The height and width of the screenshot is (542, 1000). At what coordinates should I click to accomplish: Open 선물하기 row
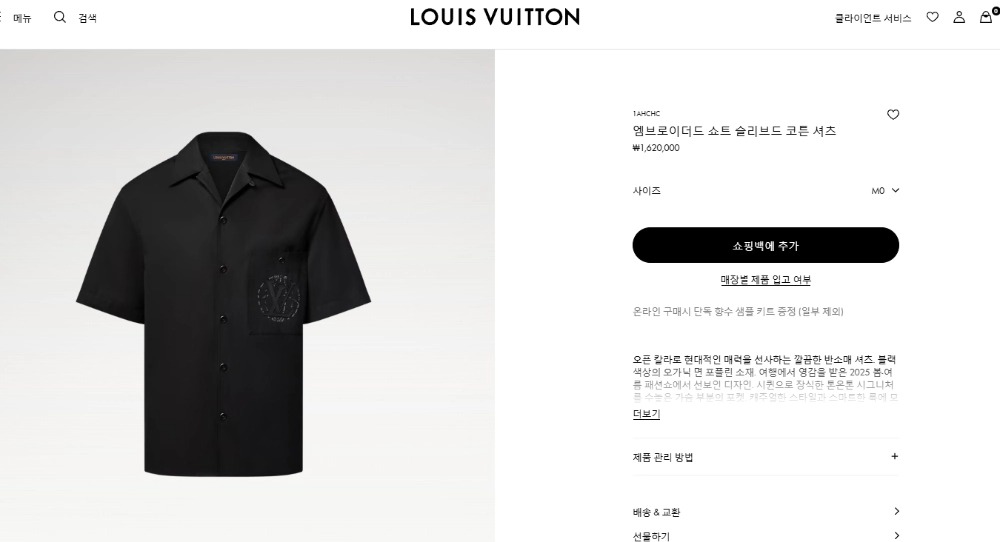765,536
